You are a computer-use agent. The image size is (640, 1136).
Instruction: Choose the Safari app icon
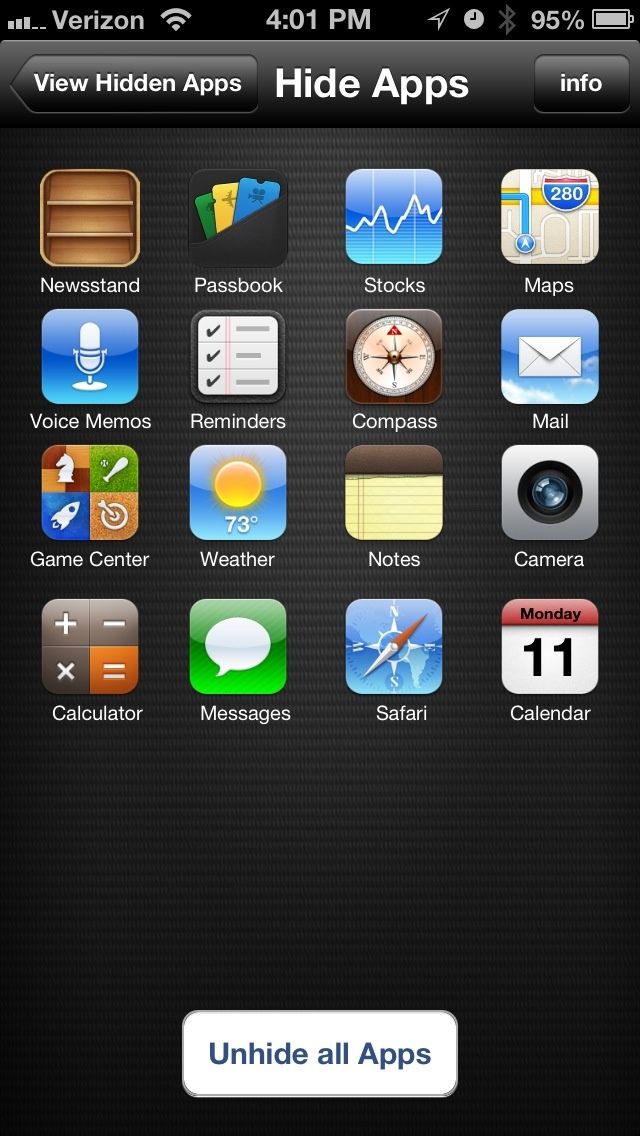(x=394, y=647)
